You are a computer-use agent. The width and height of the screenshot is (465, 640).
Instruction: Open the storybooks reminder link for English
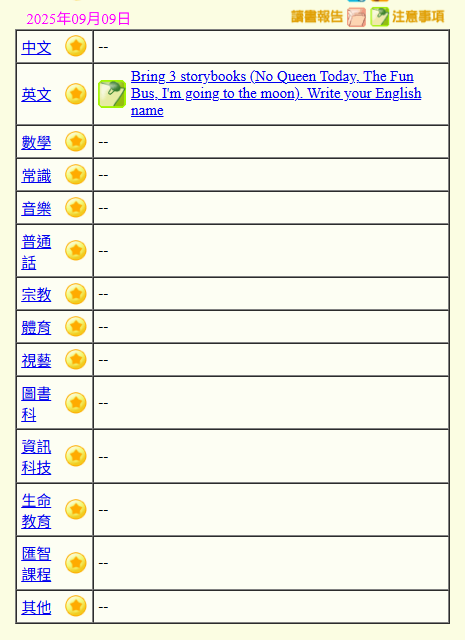[276, 93]
